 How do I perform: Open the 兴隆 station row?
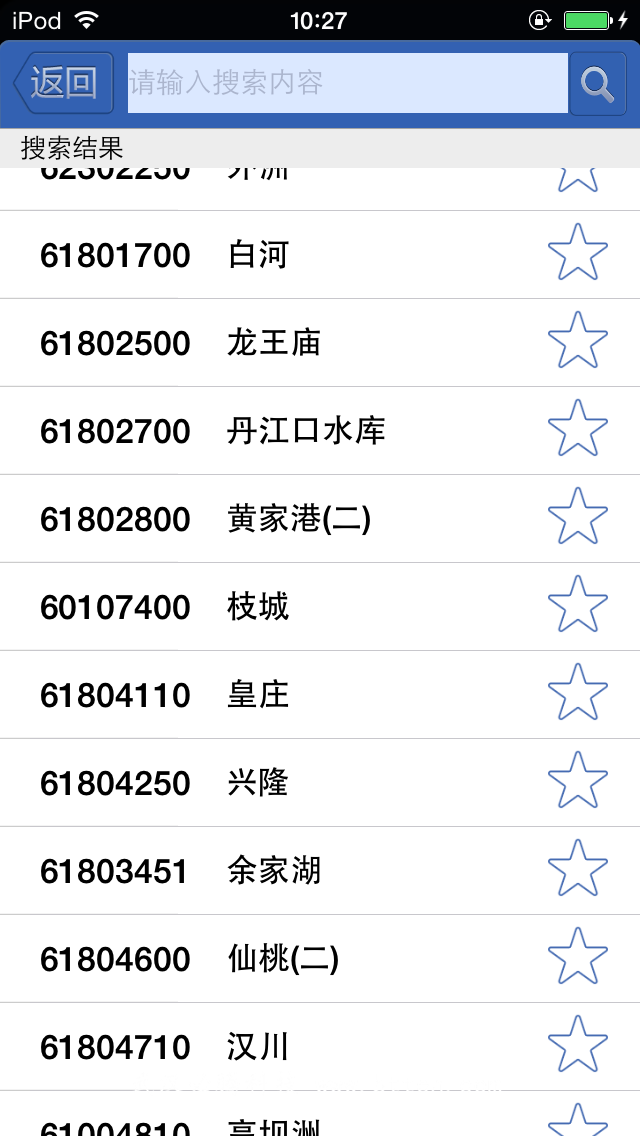pos(320,783)
